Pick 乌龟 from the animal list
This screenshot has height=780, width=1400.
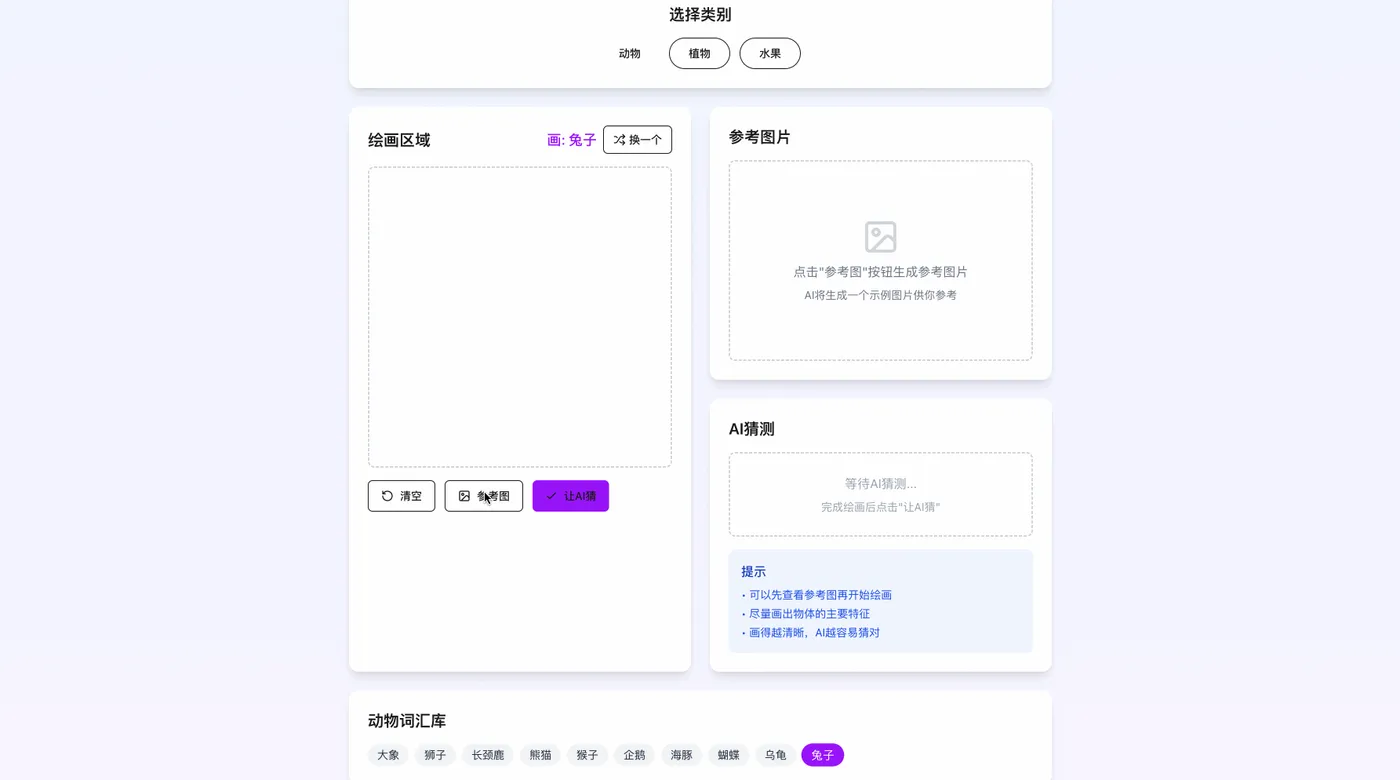point(775,755)
